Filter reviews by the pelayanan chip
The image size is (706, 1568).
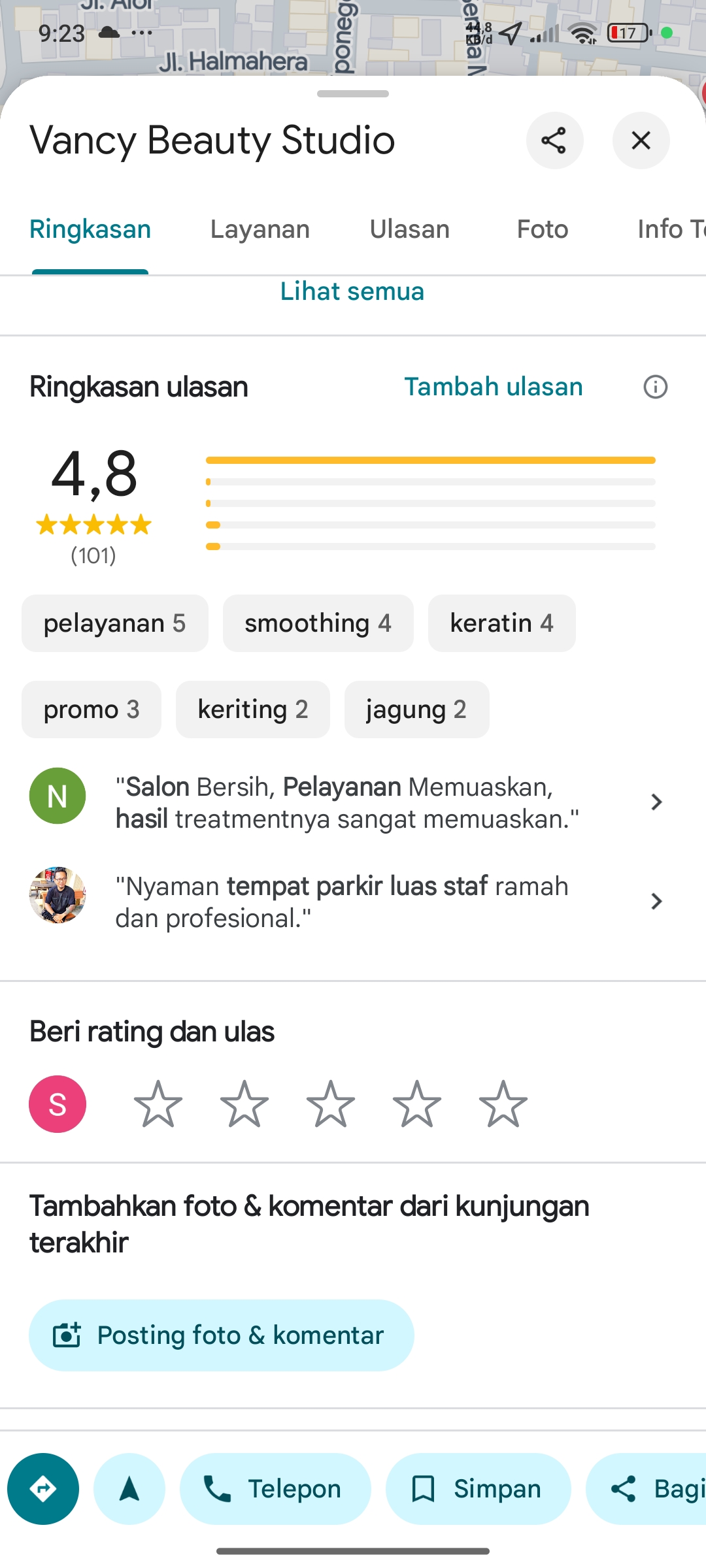point(115,623)
